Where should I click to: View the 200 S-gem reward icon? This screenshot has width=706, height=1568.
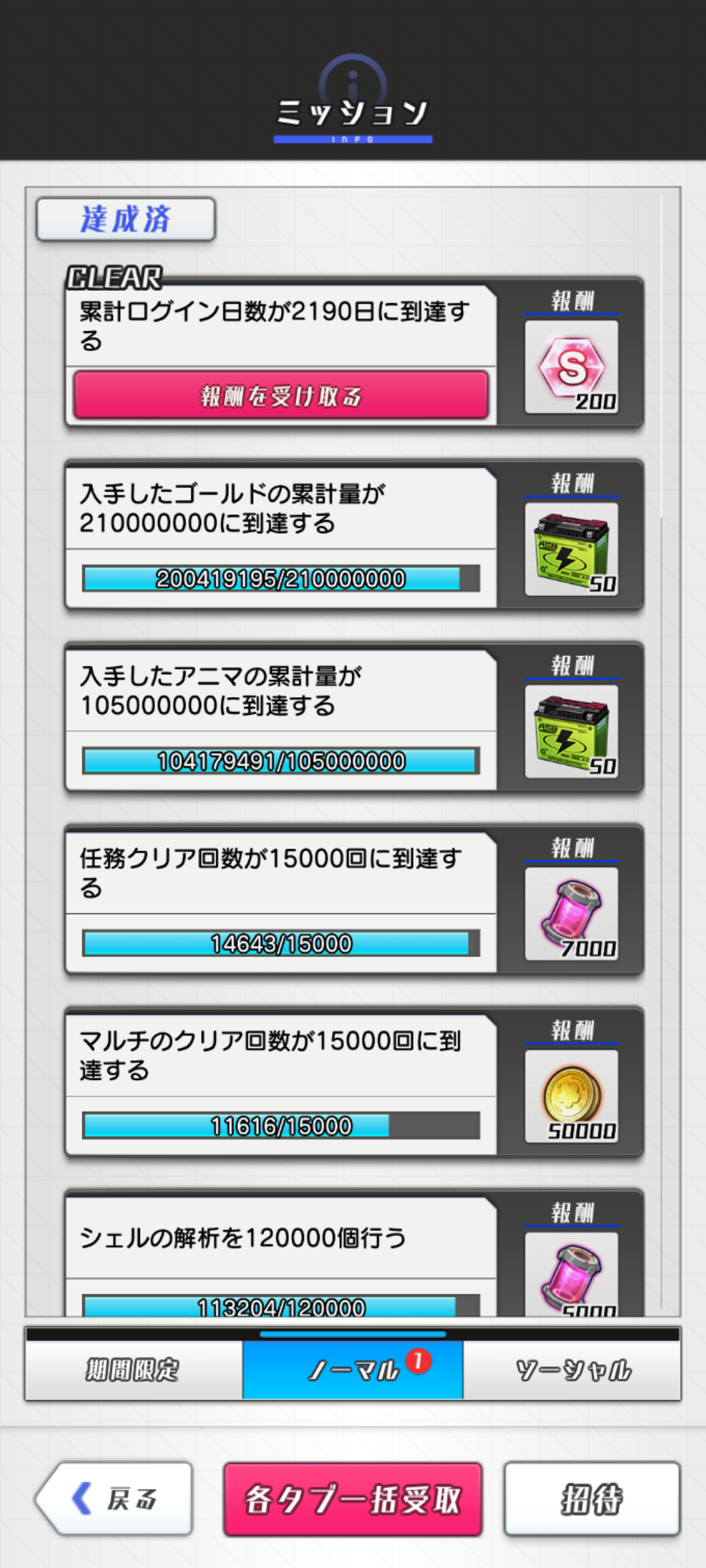[x=572, y=367]
